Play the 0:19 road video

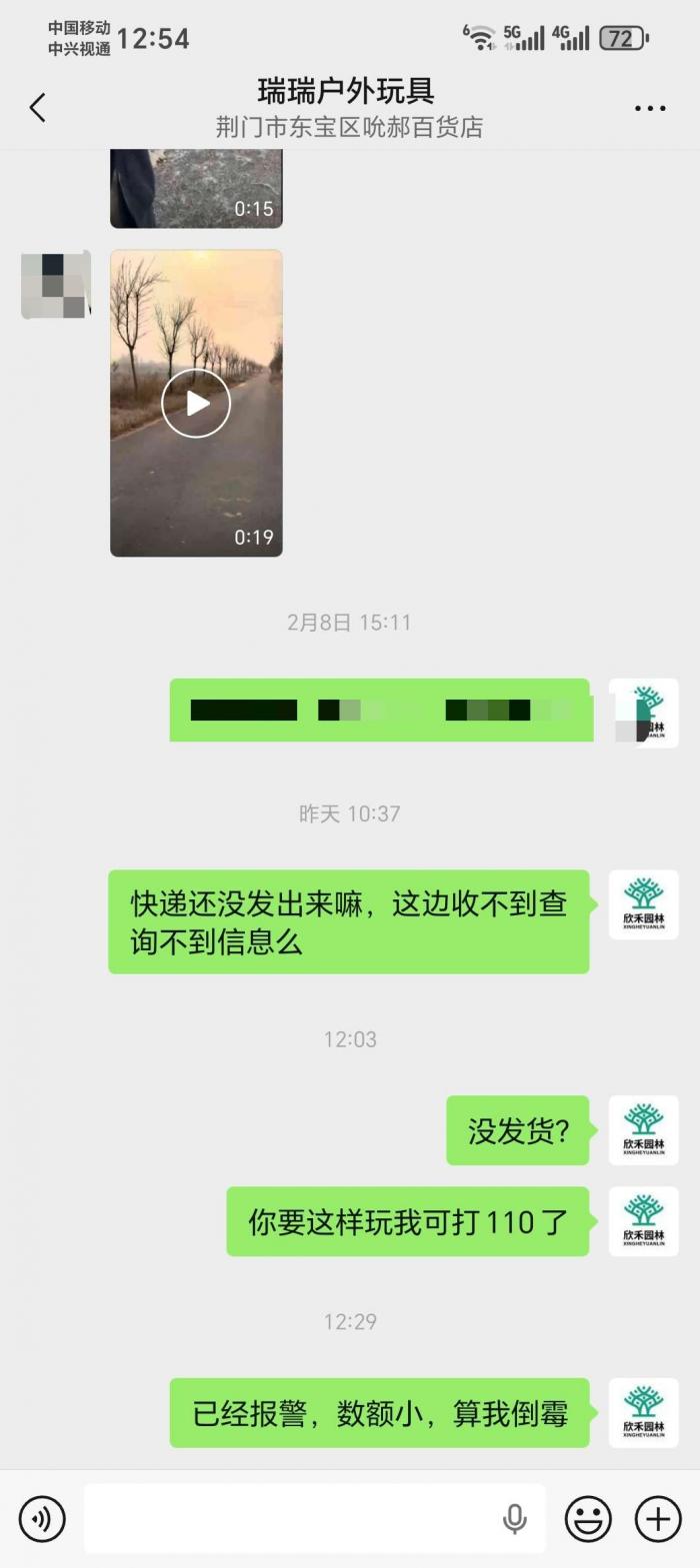pos(196,403)
